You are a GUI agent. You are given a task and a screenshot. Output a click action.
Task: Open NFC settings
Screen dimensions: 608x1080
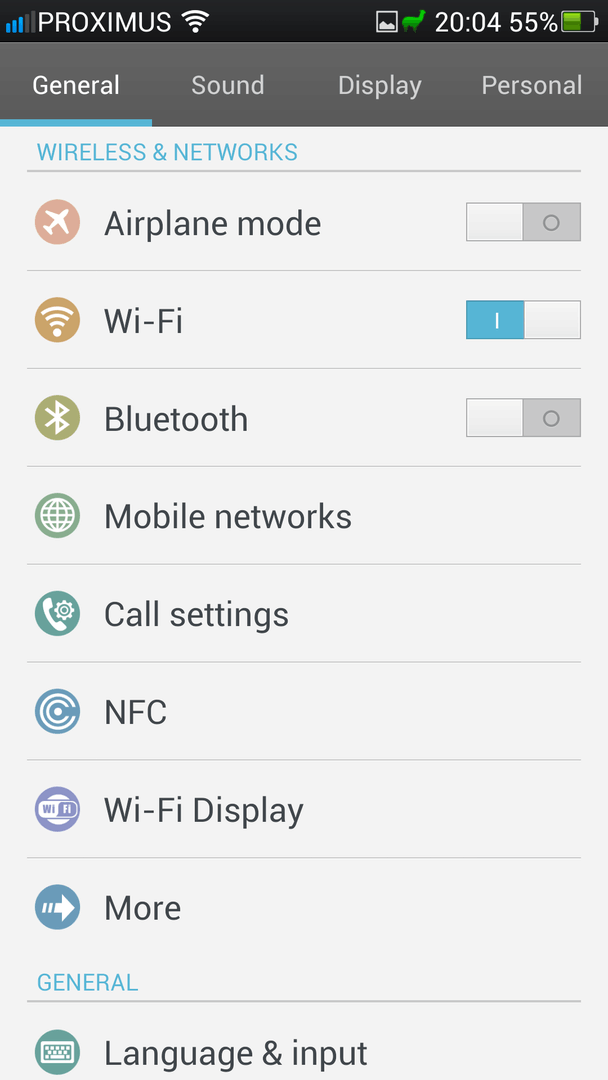coord(136,713)
